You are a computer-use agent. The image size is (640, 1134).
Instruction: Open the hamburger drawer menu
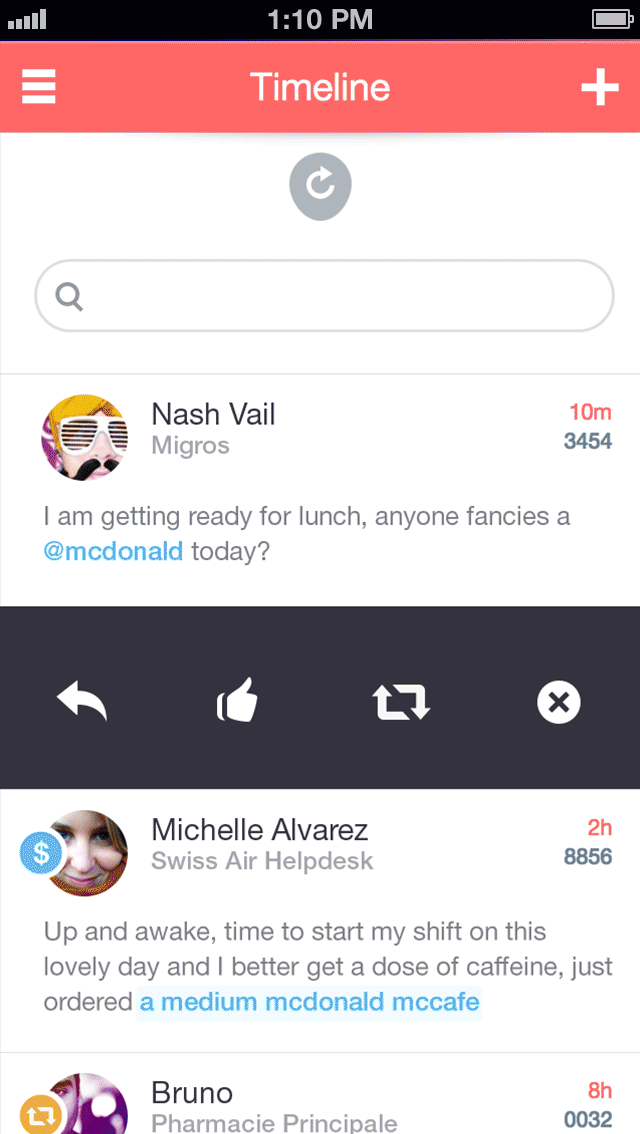pyautogui.click(x=39, y=86)
